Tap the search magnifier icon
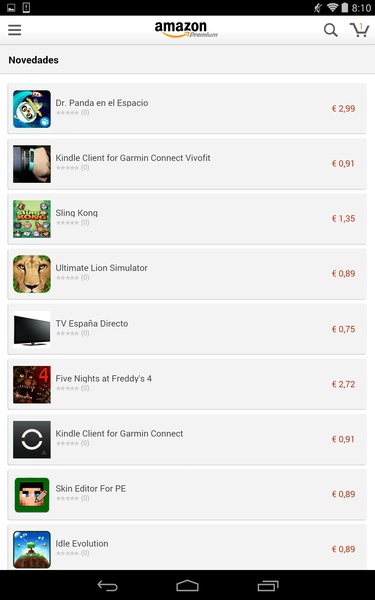Image resolution: width=375 pixels, height=600 pixels. [x=331, y=30]
